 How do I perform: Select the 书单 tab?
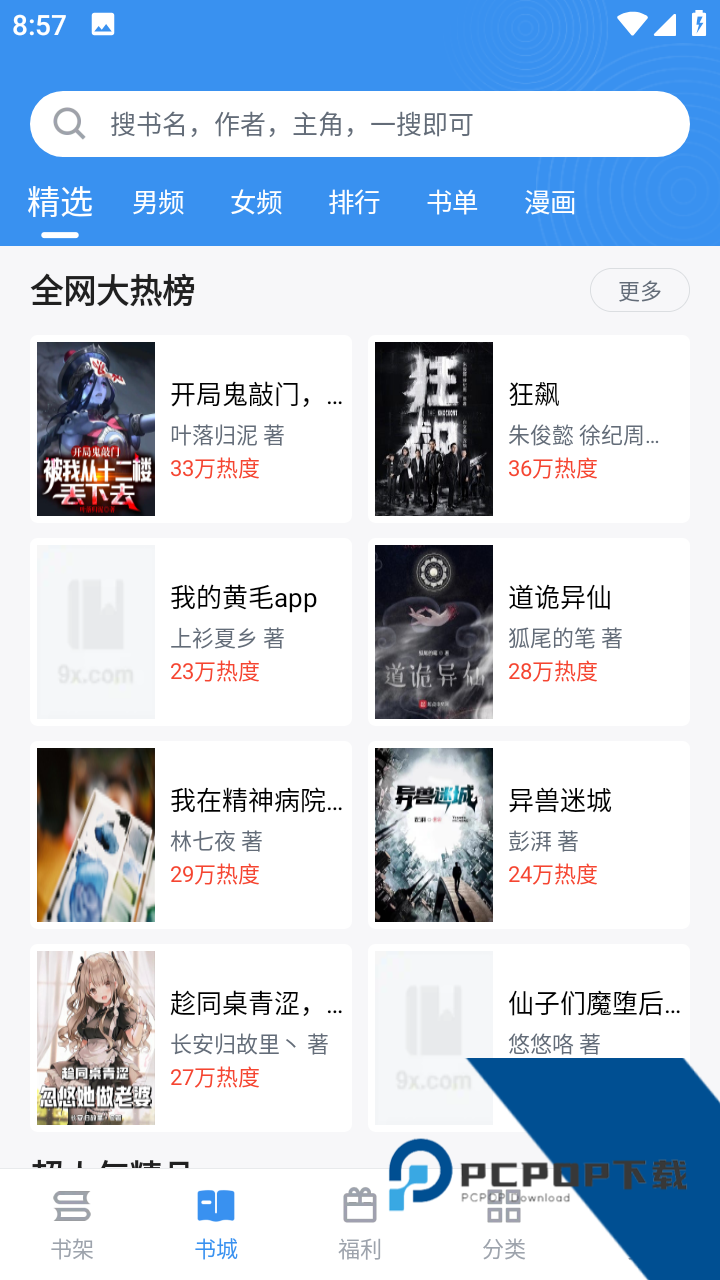[452, 203]
